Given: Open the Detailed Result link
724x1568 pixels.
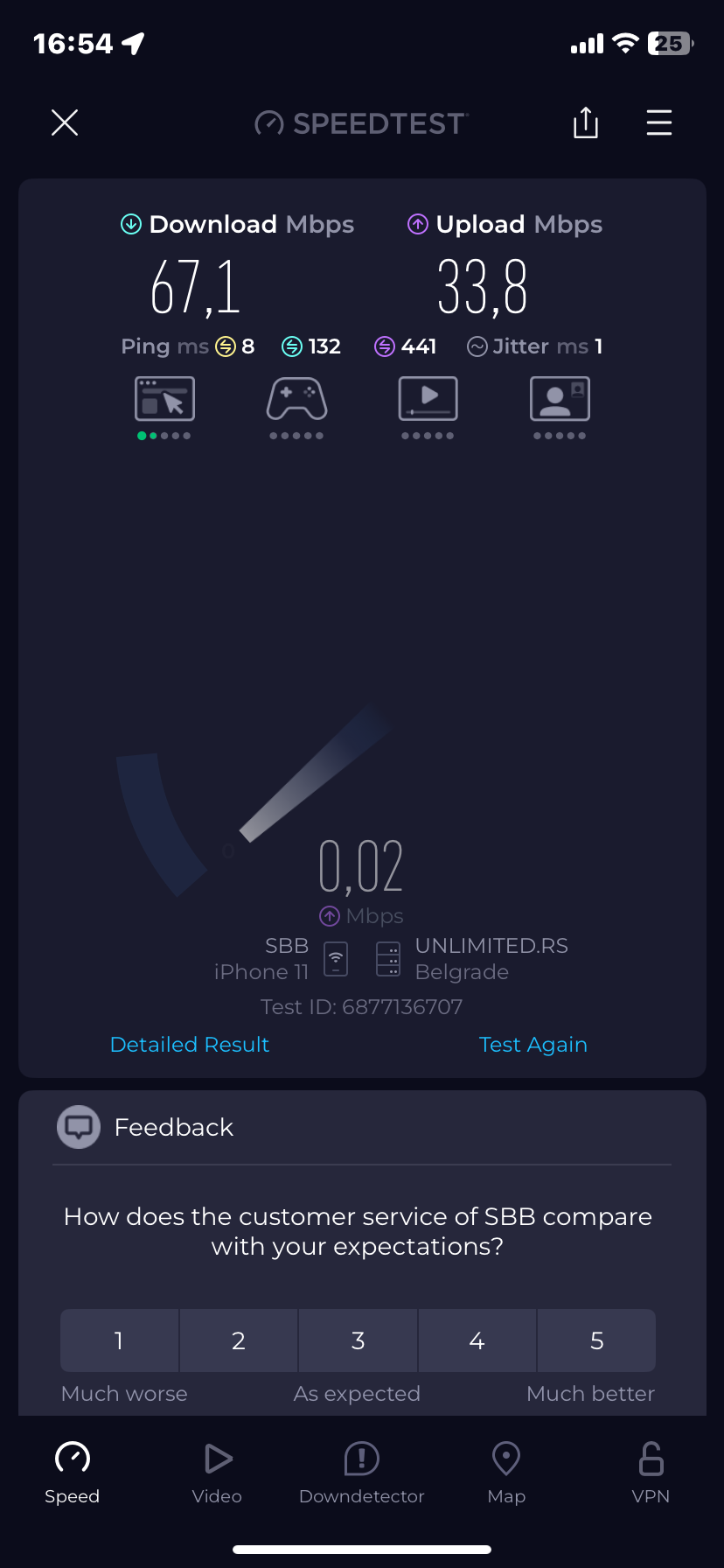Looking at the screenshot, I should tap(190, 1045).
